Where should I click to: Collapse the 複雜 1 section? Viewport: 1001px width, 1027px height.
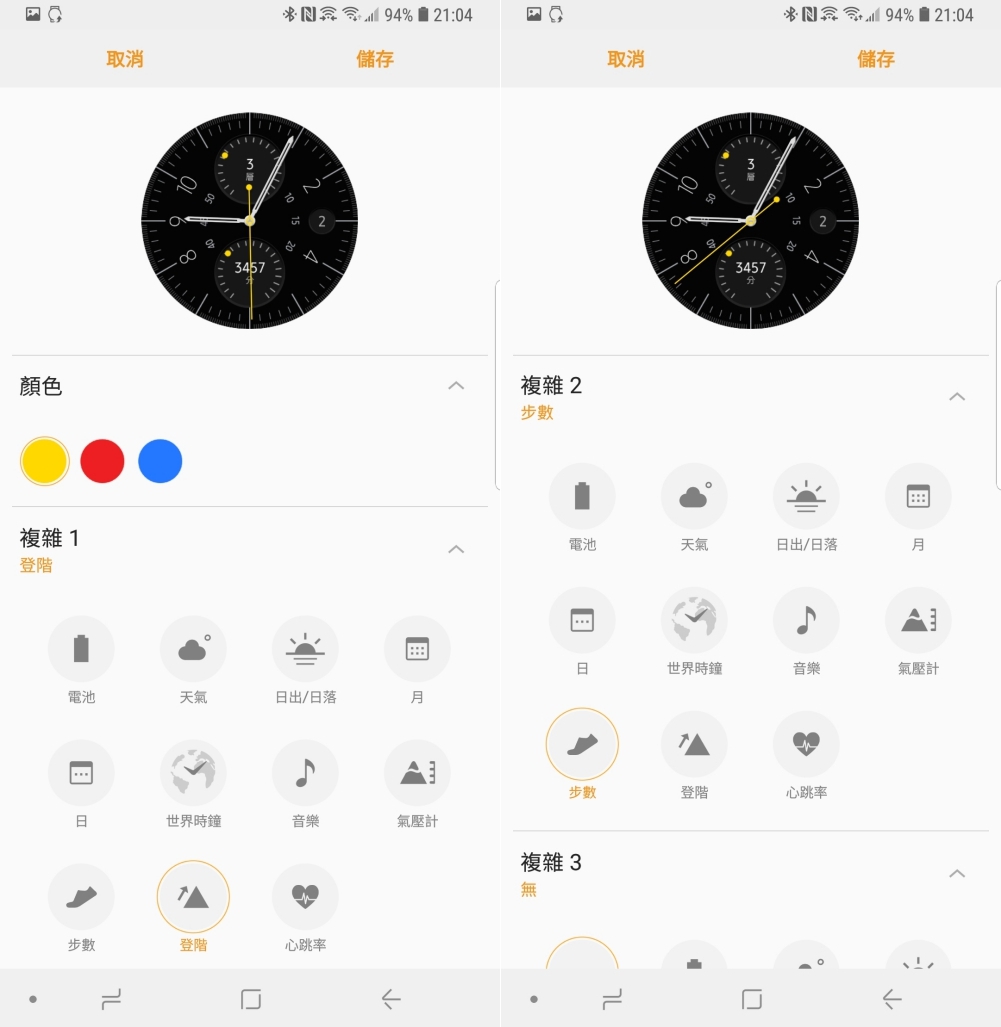coord(456,549)
